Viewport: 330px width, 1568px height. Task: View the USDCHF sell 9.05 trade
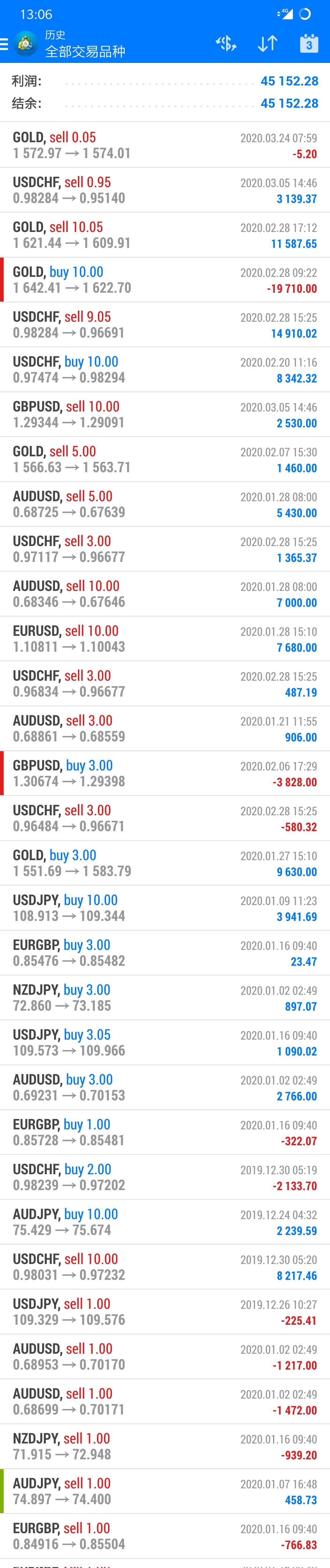click(165, 324)
